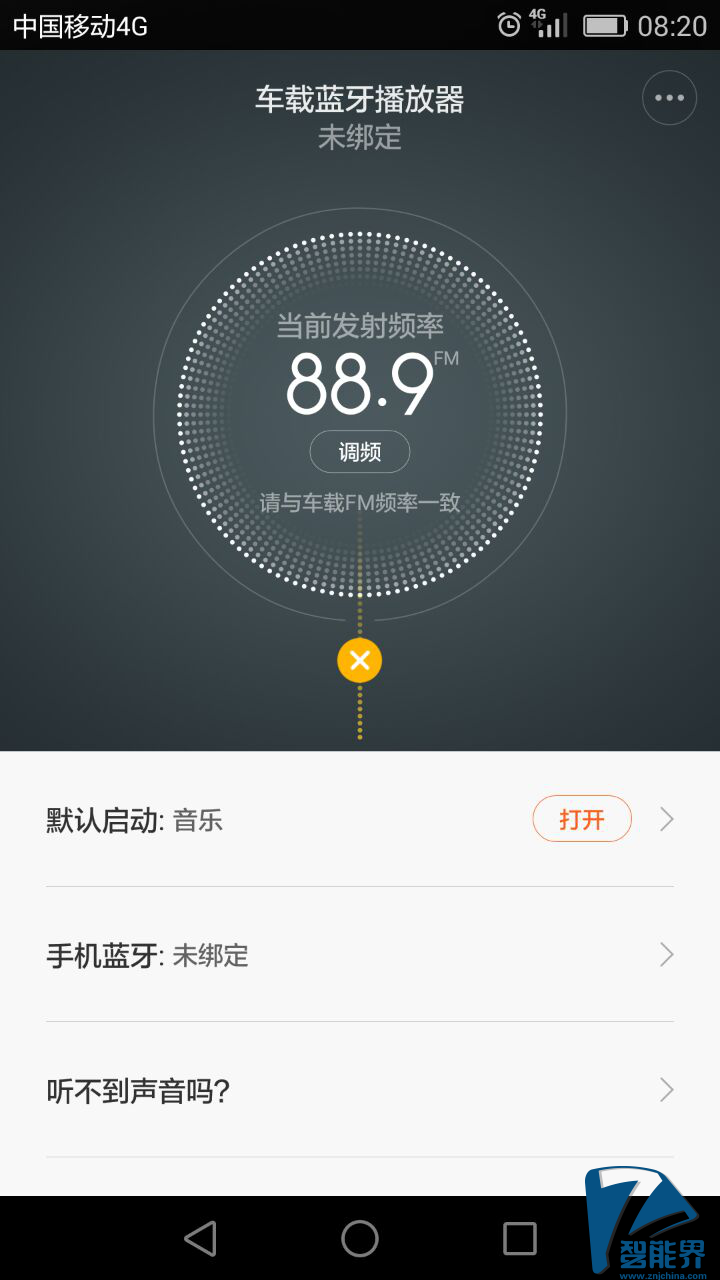Go to the home screen
This screenshot has height=1280, width=720.
tap(360, 1239)
